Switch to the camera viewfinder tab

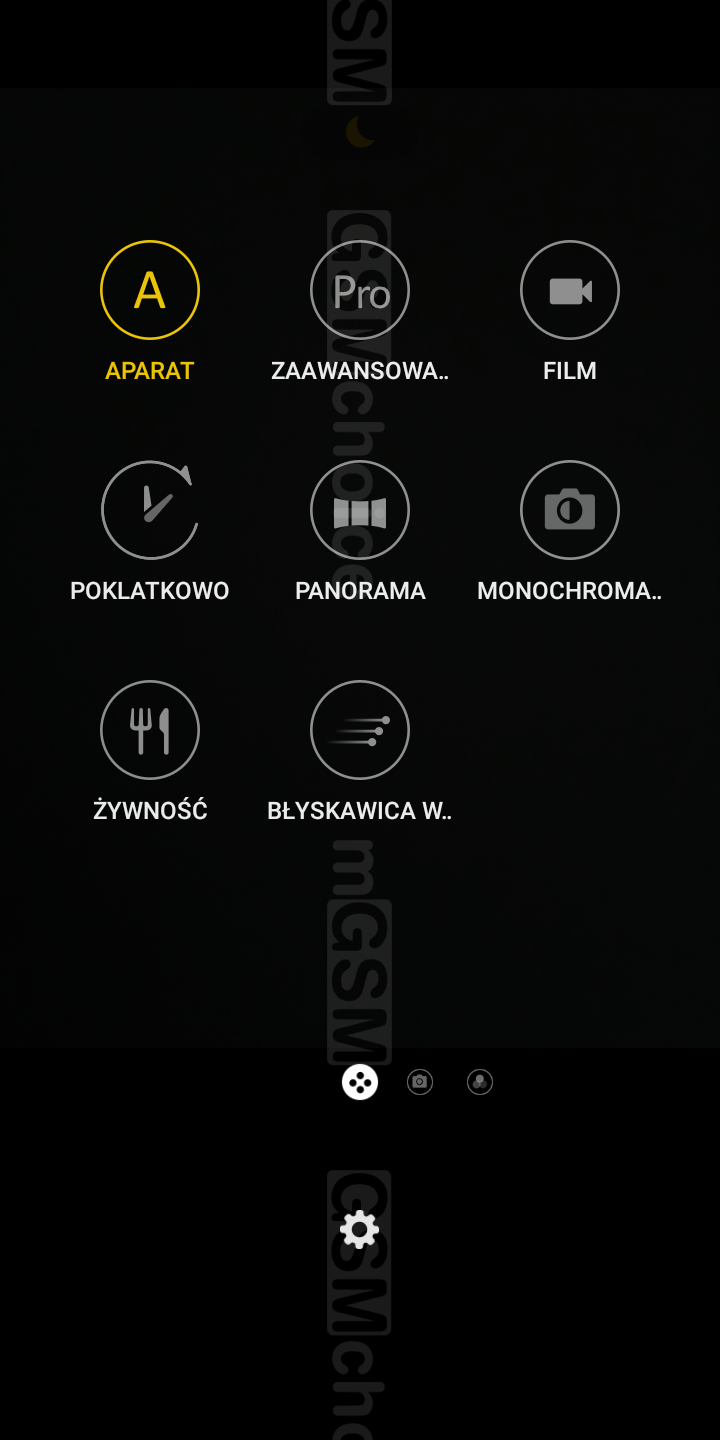point(420,1082)
